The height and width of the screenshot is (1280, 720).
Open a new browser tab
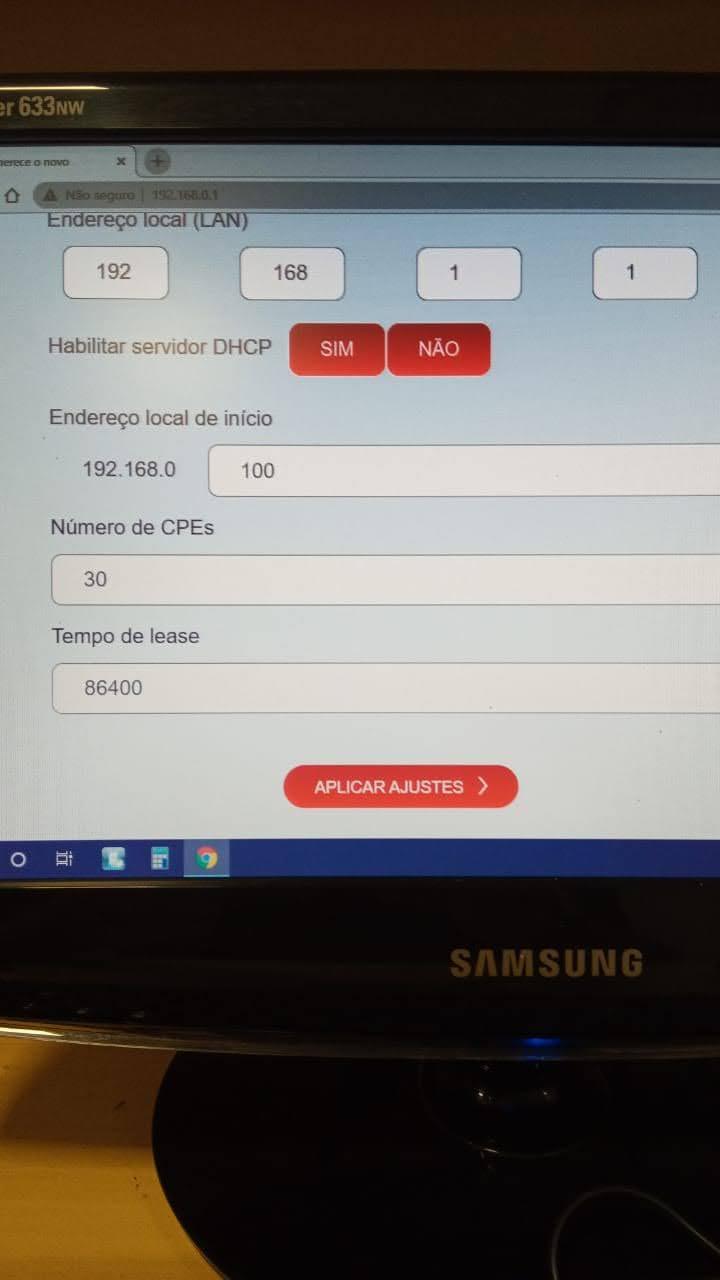158,161
